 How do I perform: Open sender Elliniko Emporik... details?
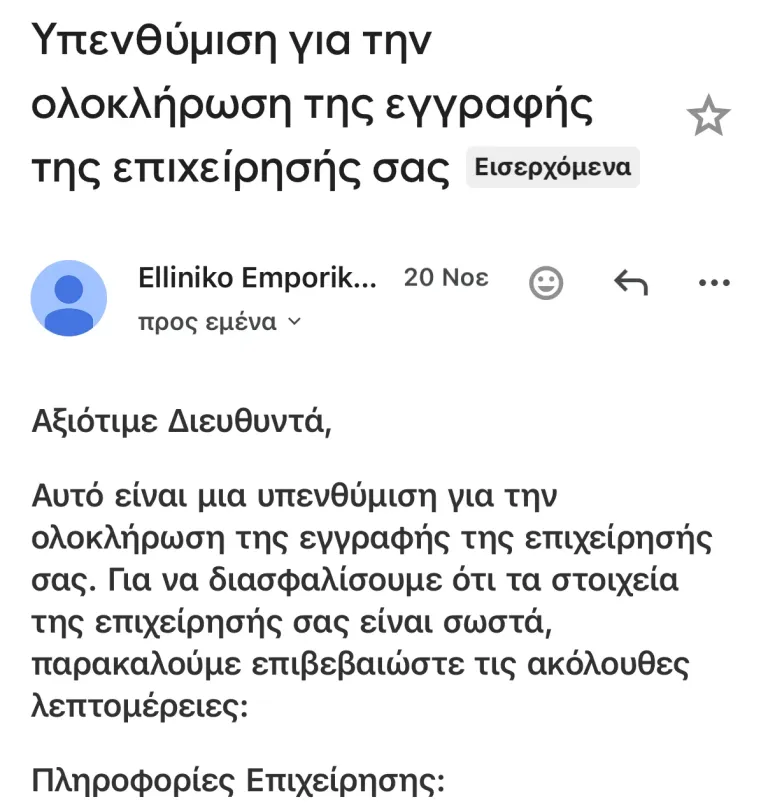coord(257,279)
